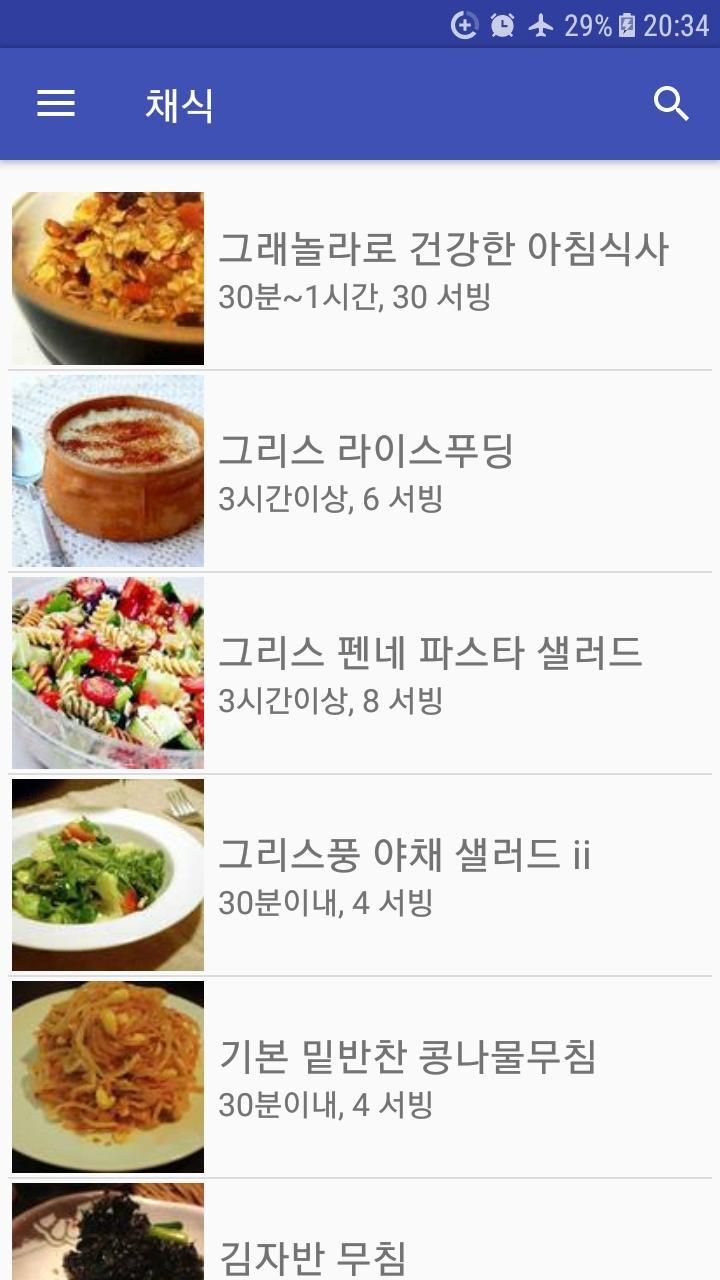720x1280 pixels.
Task: Open the 김자반 무침 recipe
Action: click(x=360, y=1230)
